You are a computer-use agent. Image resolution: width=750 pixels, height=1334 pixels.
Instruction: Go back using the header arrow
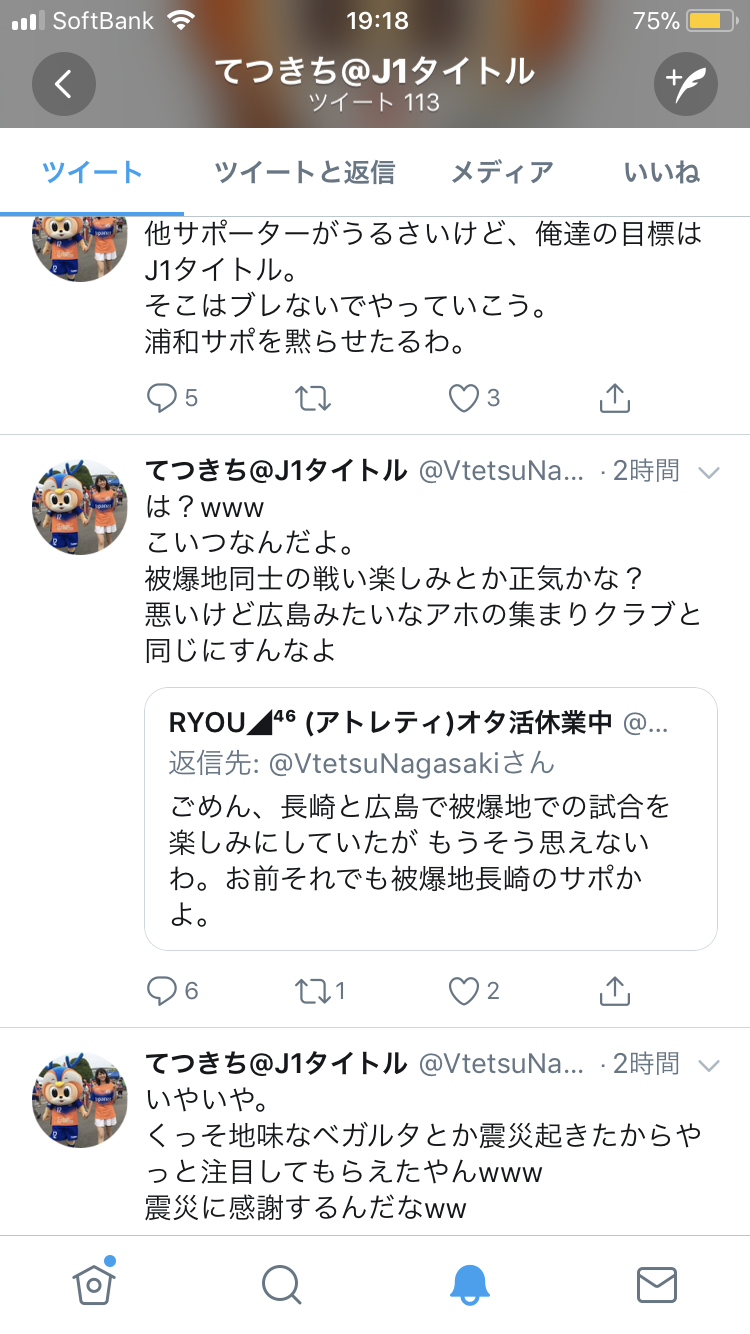click(x=63, y=84)
